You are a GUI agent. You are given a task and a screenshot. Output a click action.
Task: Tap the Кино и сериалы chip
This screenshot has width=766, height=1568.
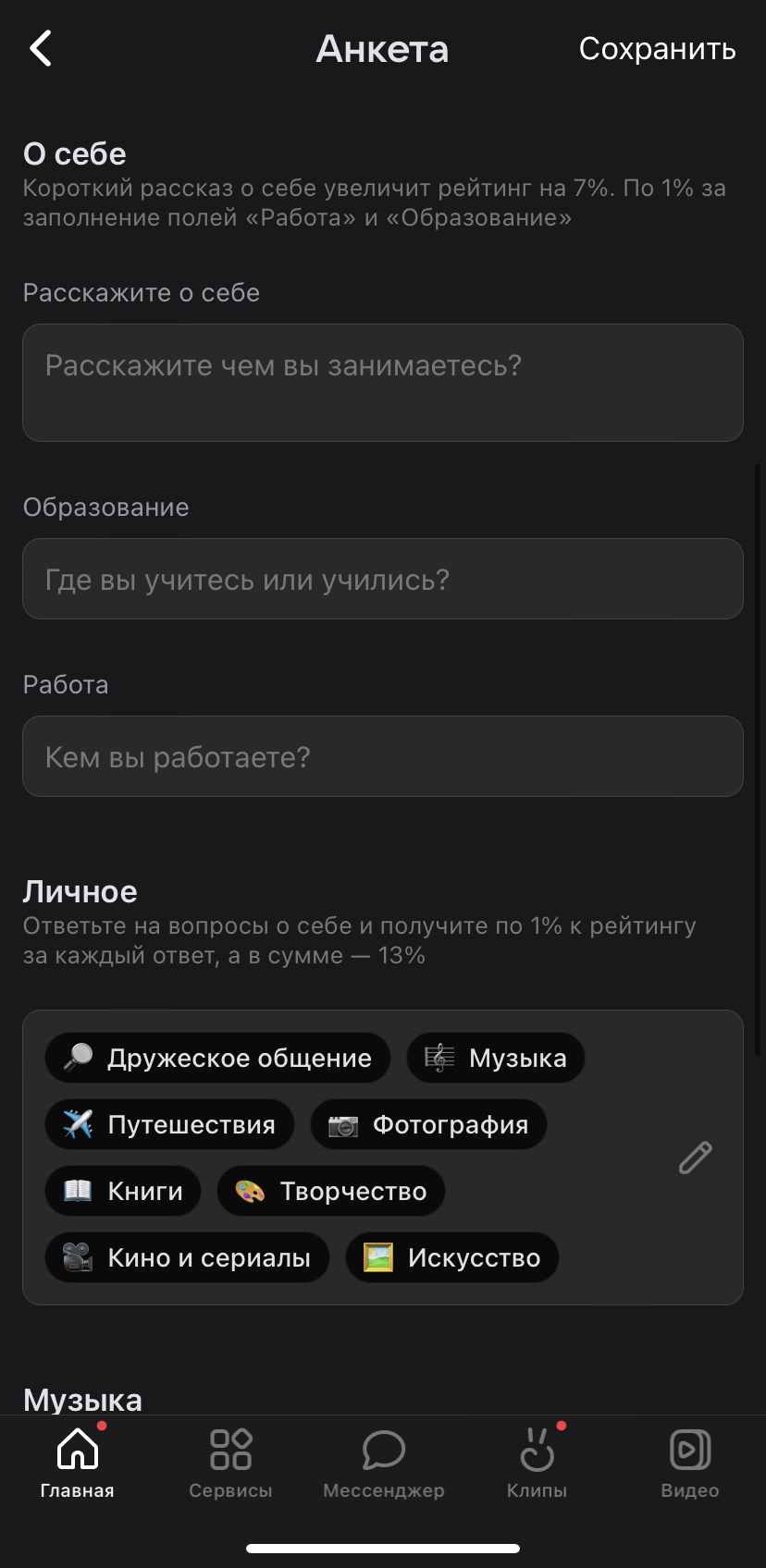187,1258
